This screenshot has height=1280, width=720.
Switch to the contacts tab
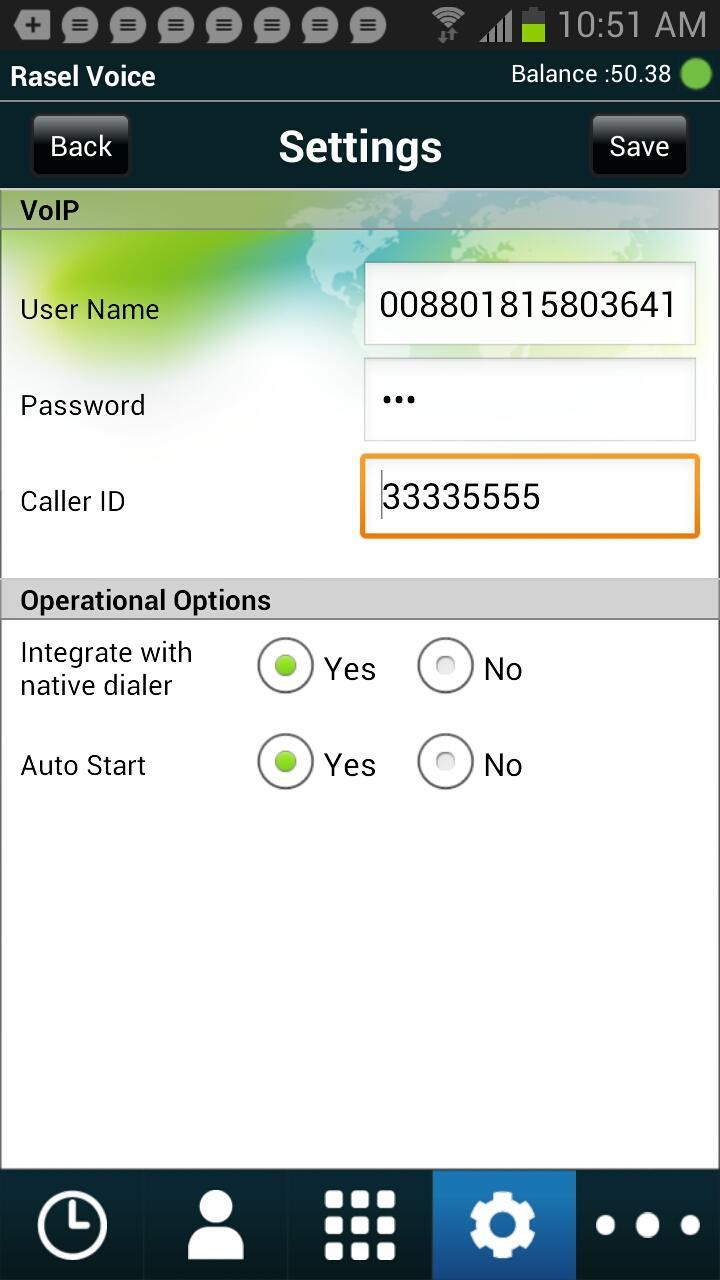216,1224
